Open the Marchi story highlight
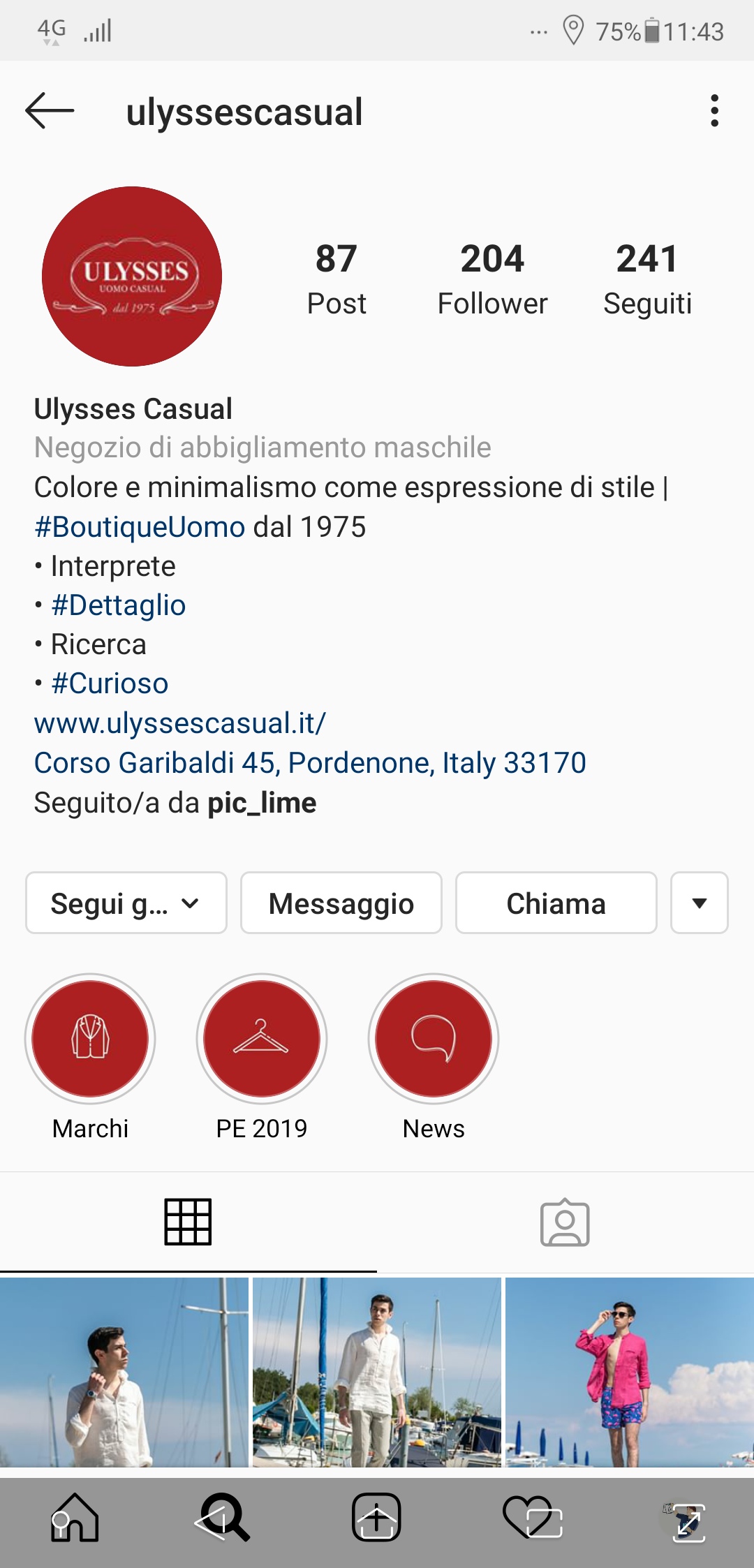The height and width of the screenshot is (1568, 754). [90, 1039]
